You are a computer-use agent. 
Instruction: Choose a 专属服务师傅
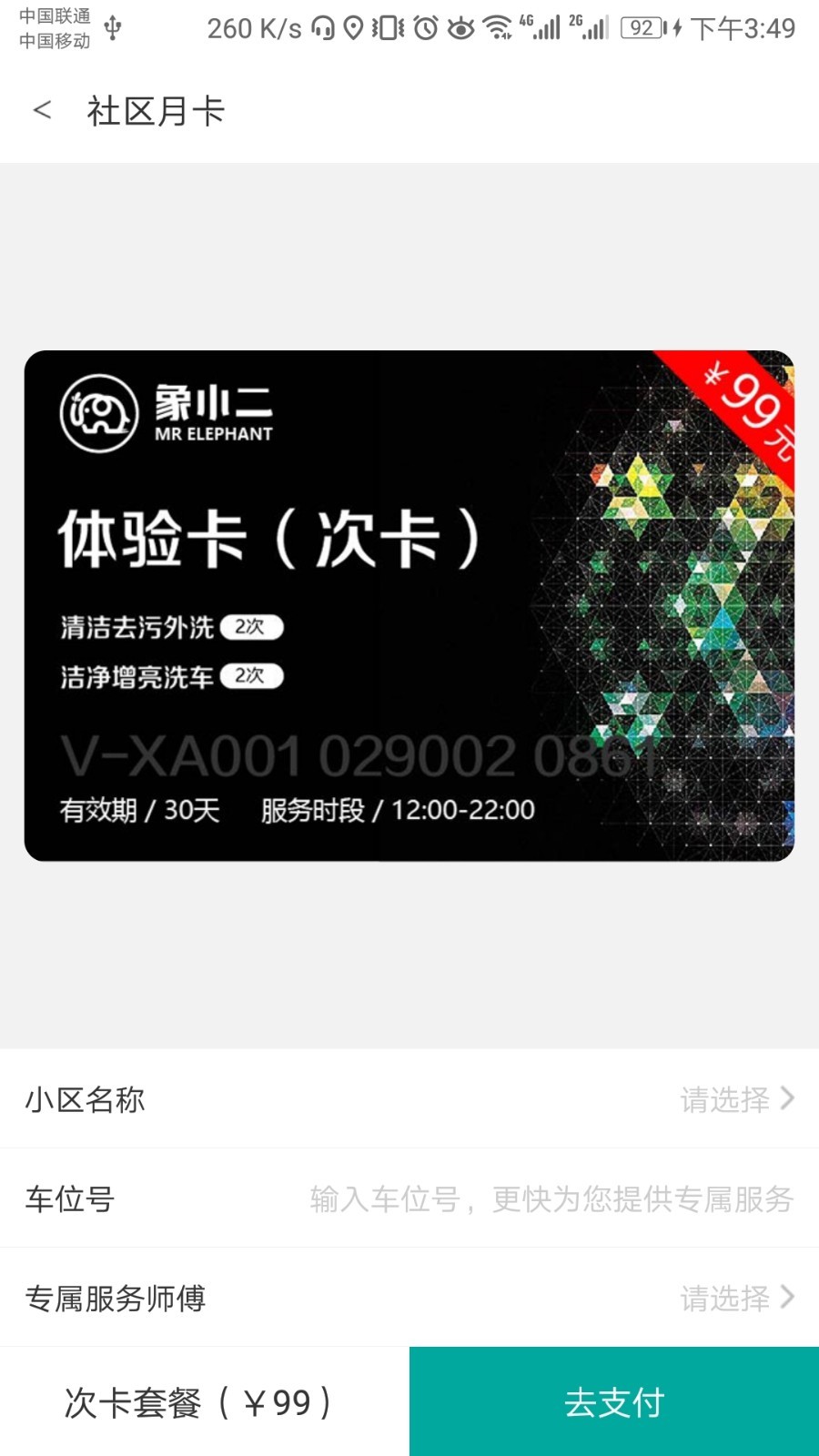click(x=735, y=1298)
